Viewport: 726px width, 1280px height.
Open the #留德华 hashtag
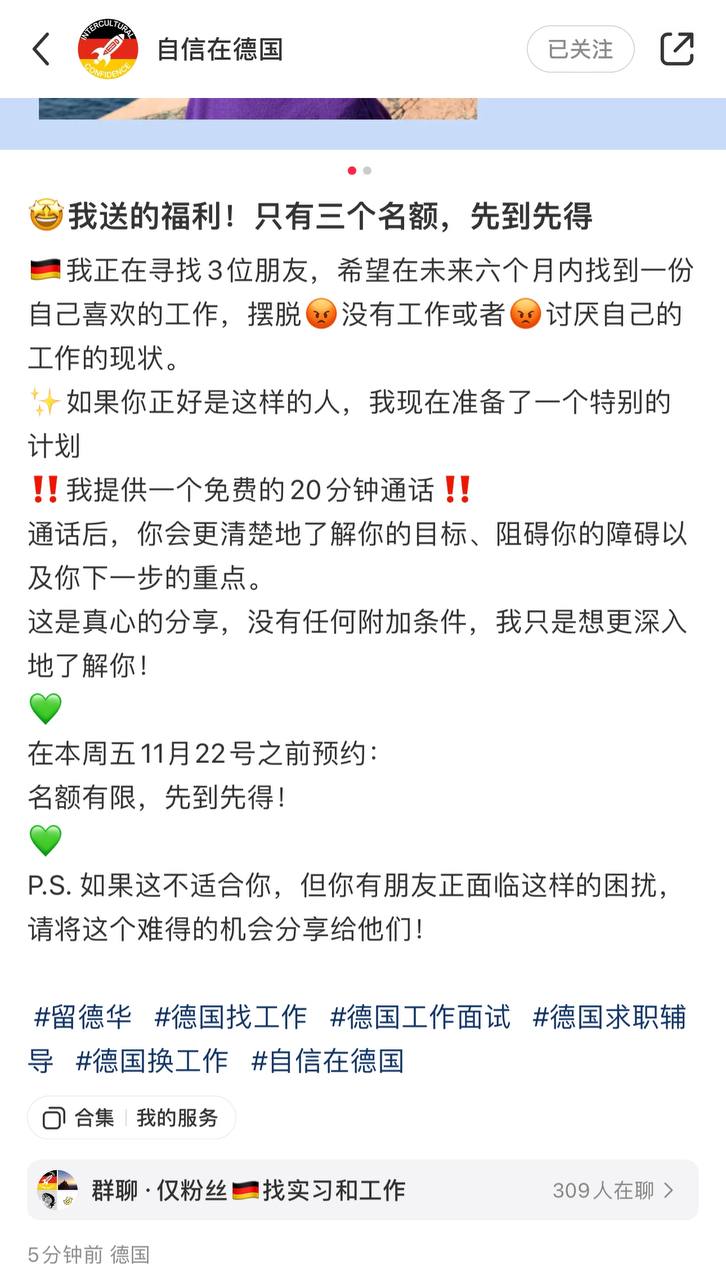click(x=83, y=1017)
